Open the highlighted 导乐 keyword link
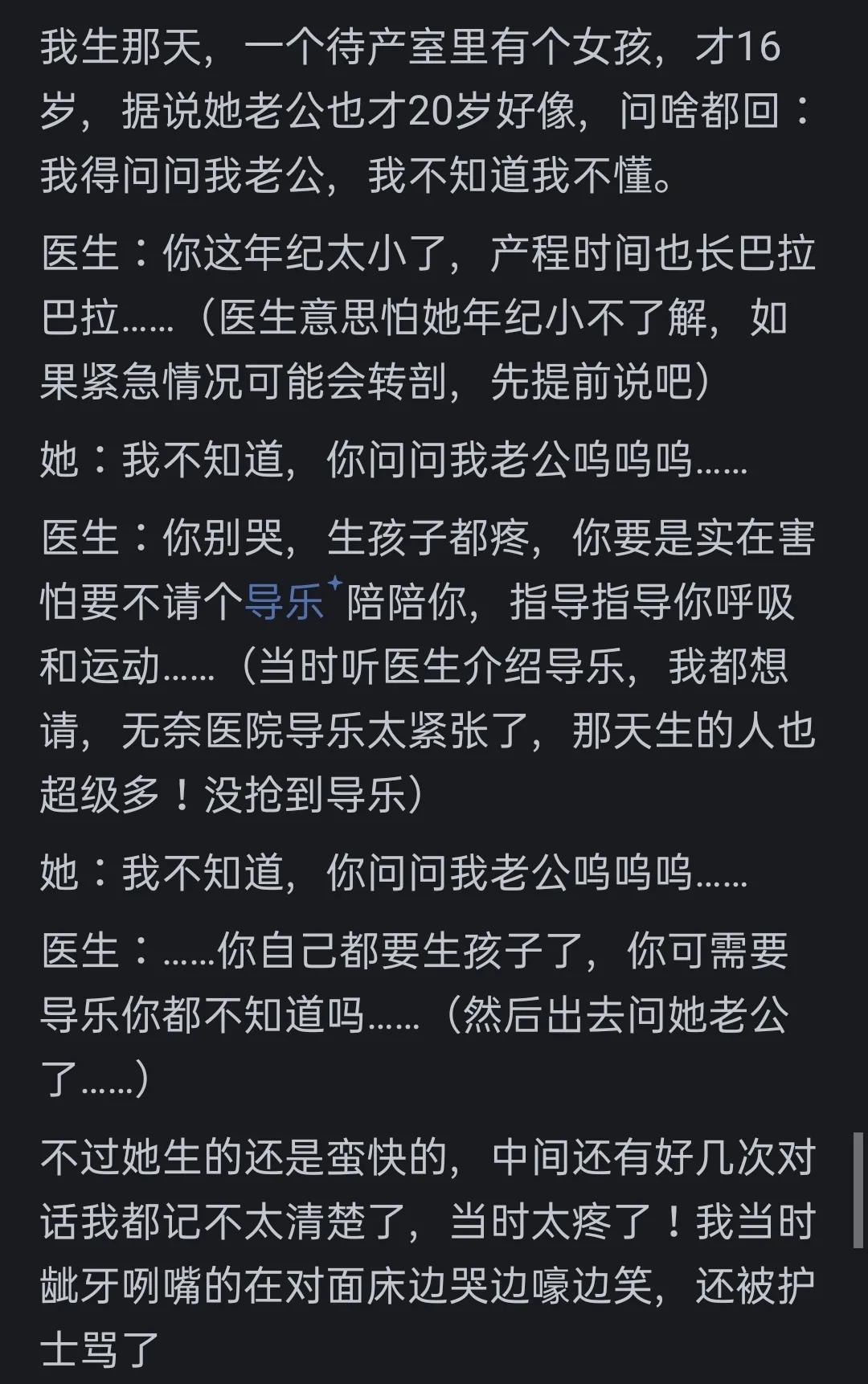Viewport: 868px width, 1384px height. (x=284, y=602)
